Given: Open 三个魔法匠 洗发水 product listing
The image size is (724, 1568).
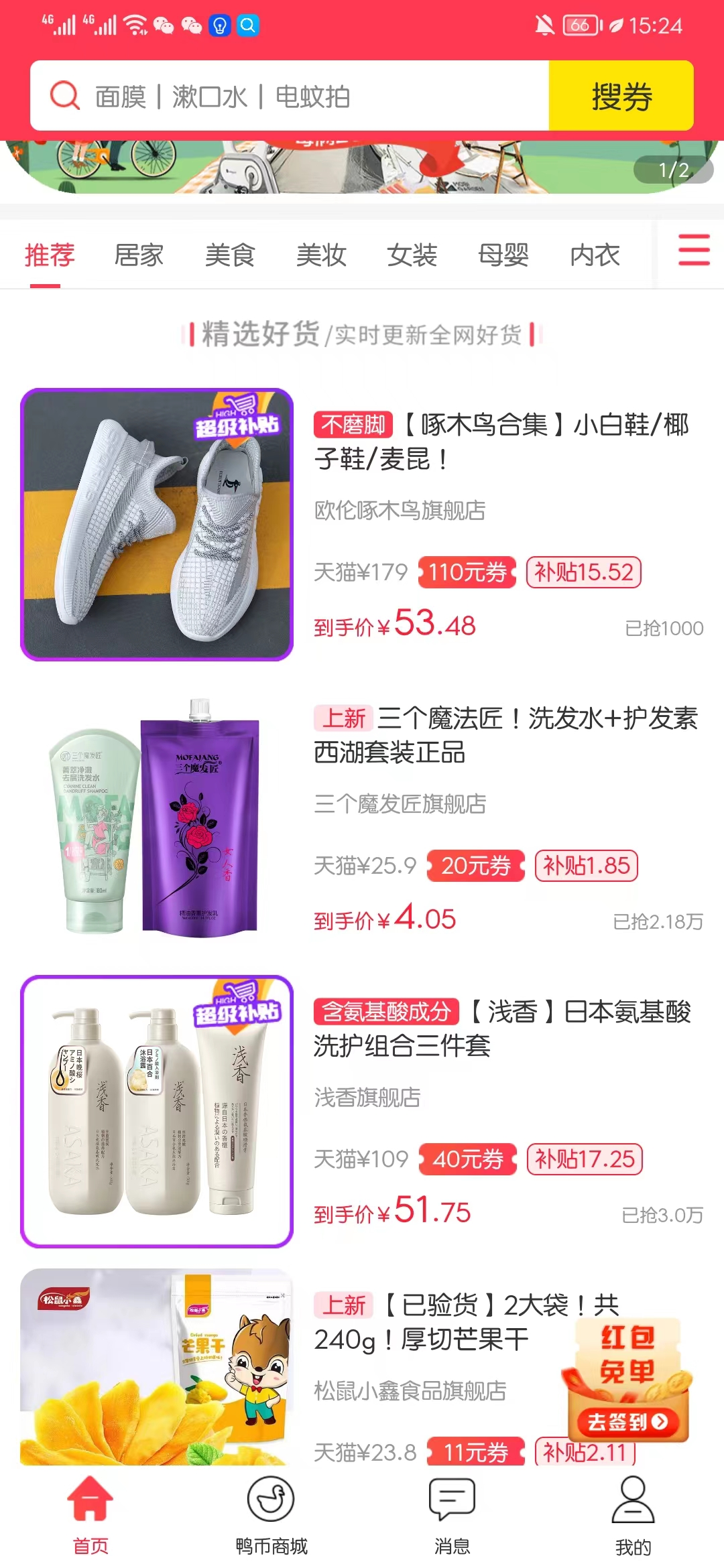Looking at the screenshot, I should tap(362, 818).
